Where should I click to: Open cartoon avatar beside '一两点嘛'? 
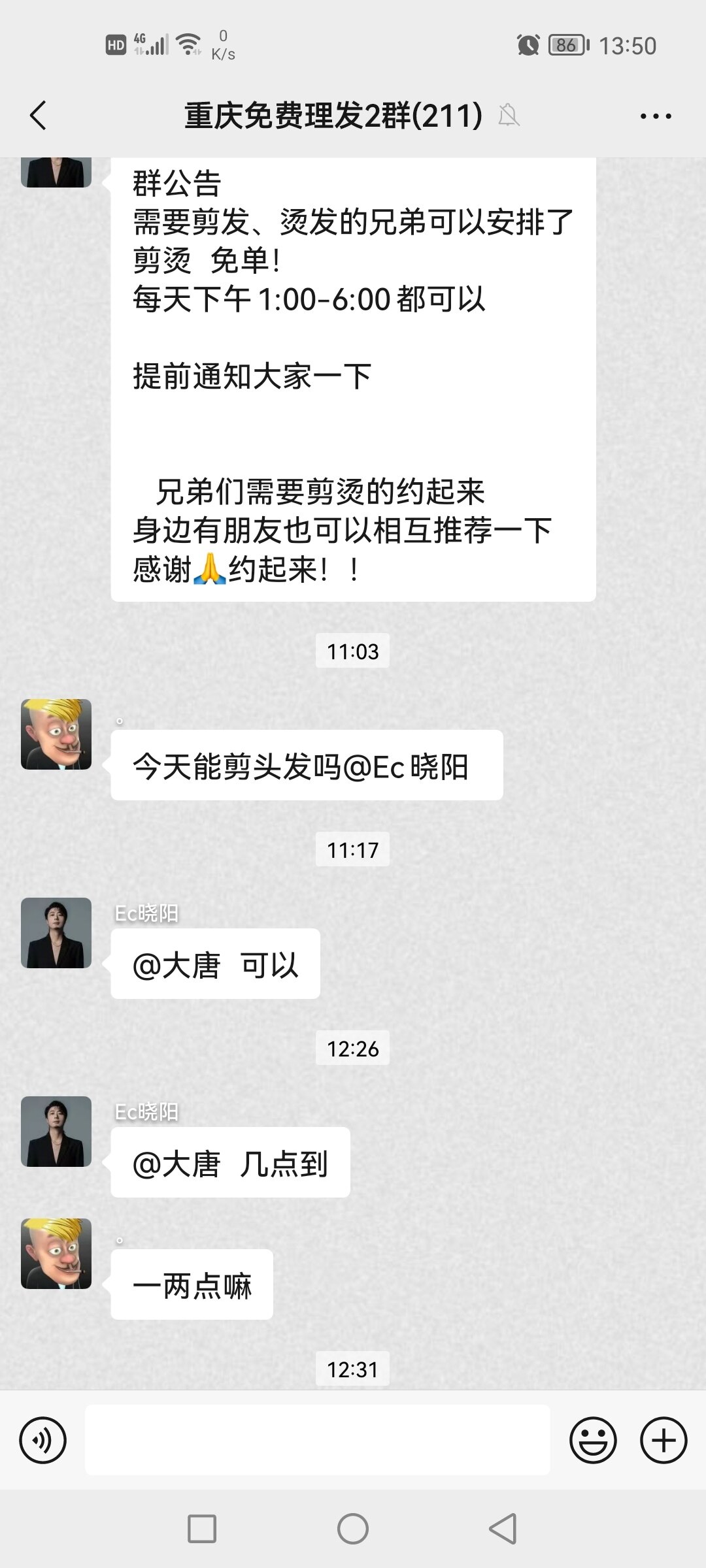coord(56,1254)
